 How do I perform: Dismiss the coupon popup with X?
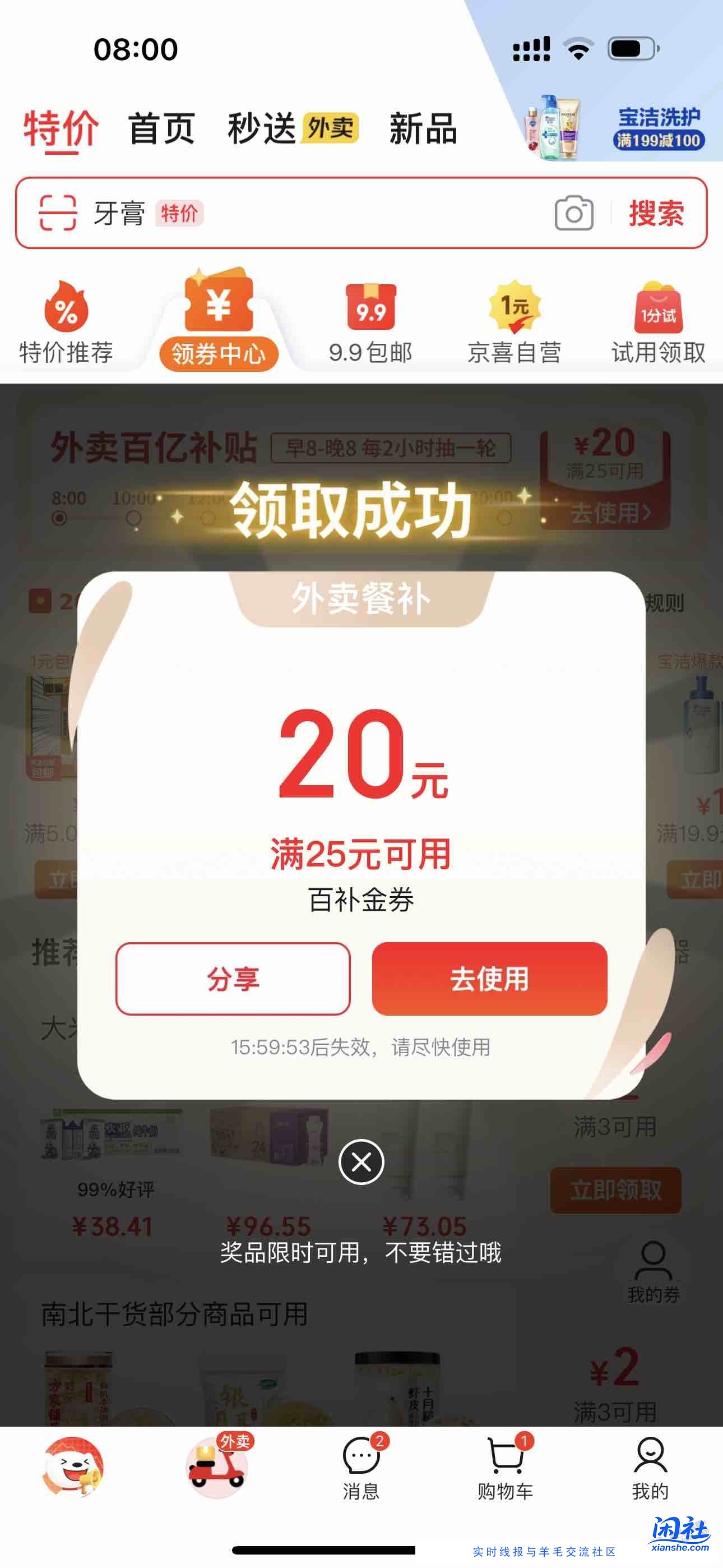point(361,1160)
